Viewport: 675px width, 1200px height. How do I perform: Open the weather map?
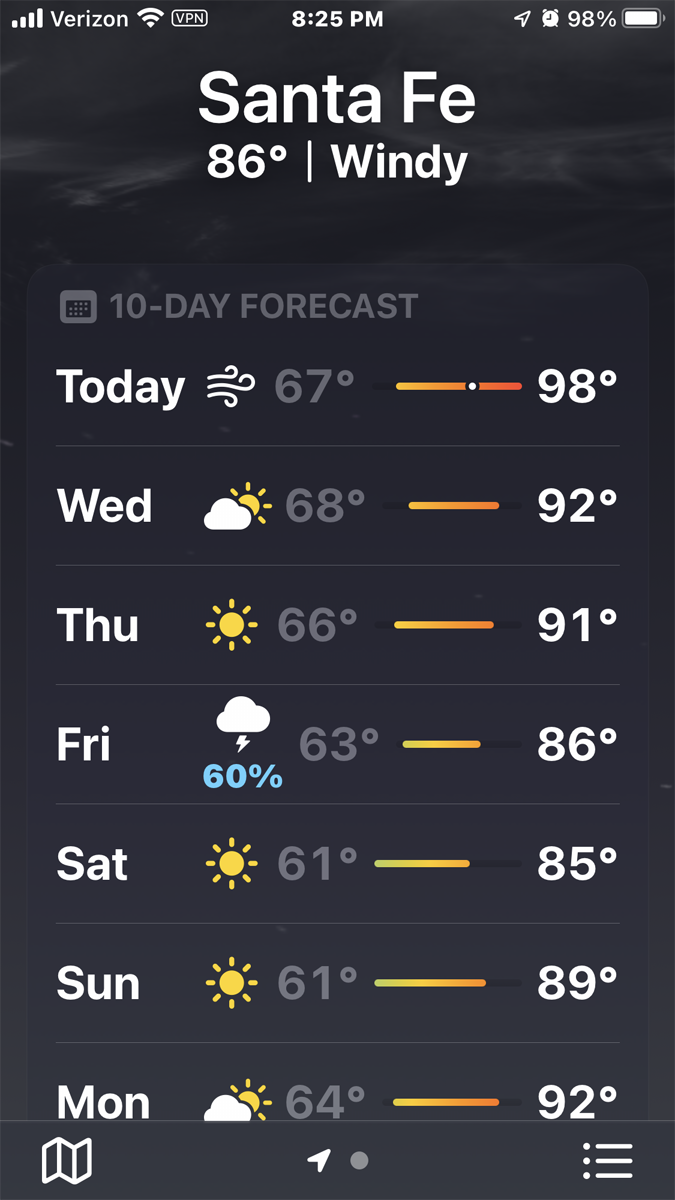(67, 1161)
